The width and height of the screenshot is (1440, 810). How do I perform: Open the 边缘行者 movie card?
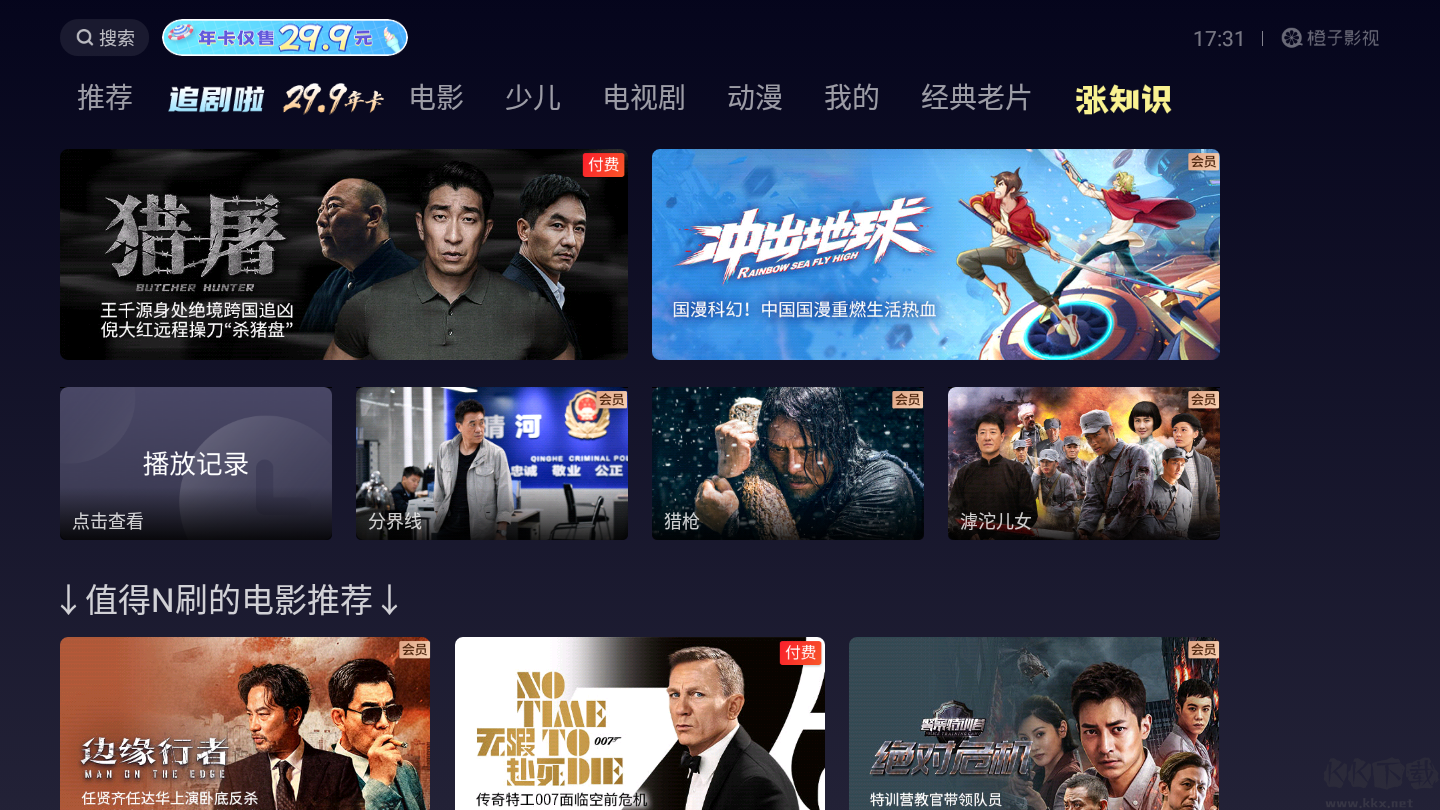point(245,723)
